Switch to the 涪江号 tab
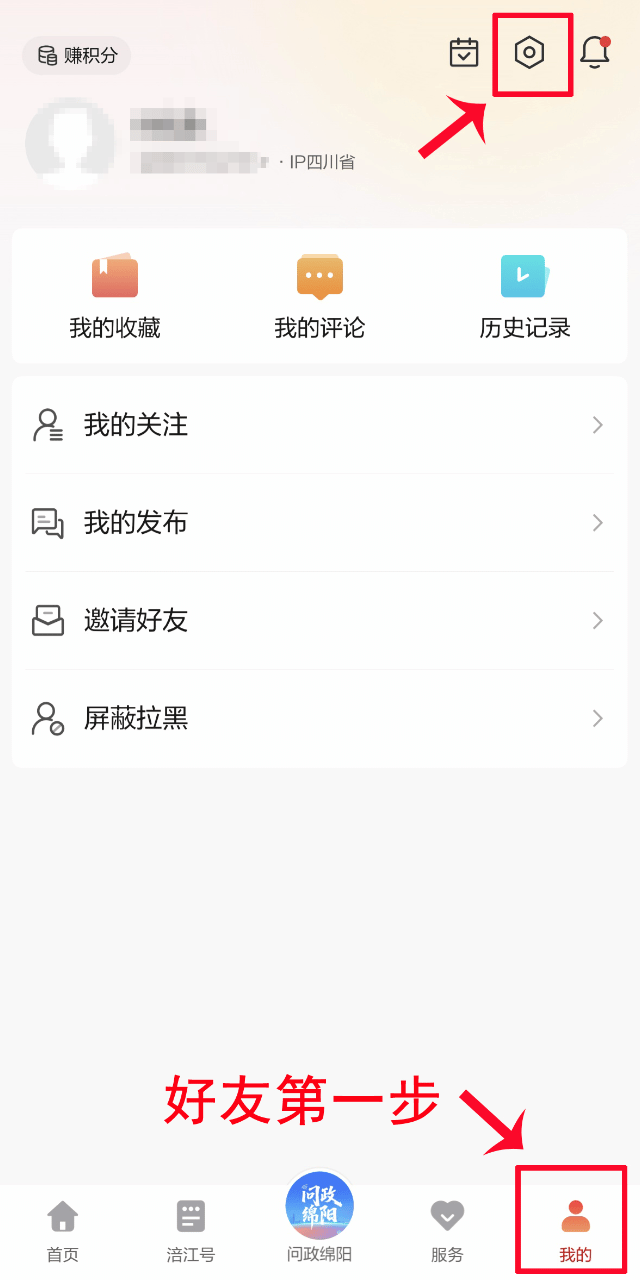Image resolution: width=640 pixels, height=1280 pixels. coord(191,1231)
